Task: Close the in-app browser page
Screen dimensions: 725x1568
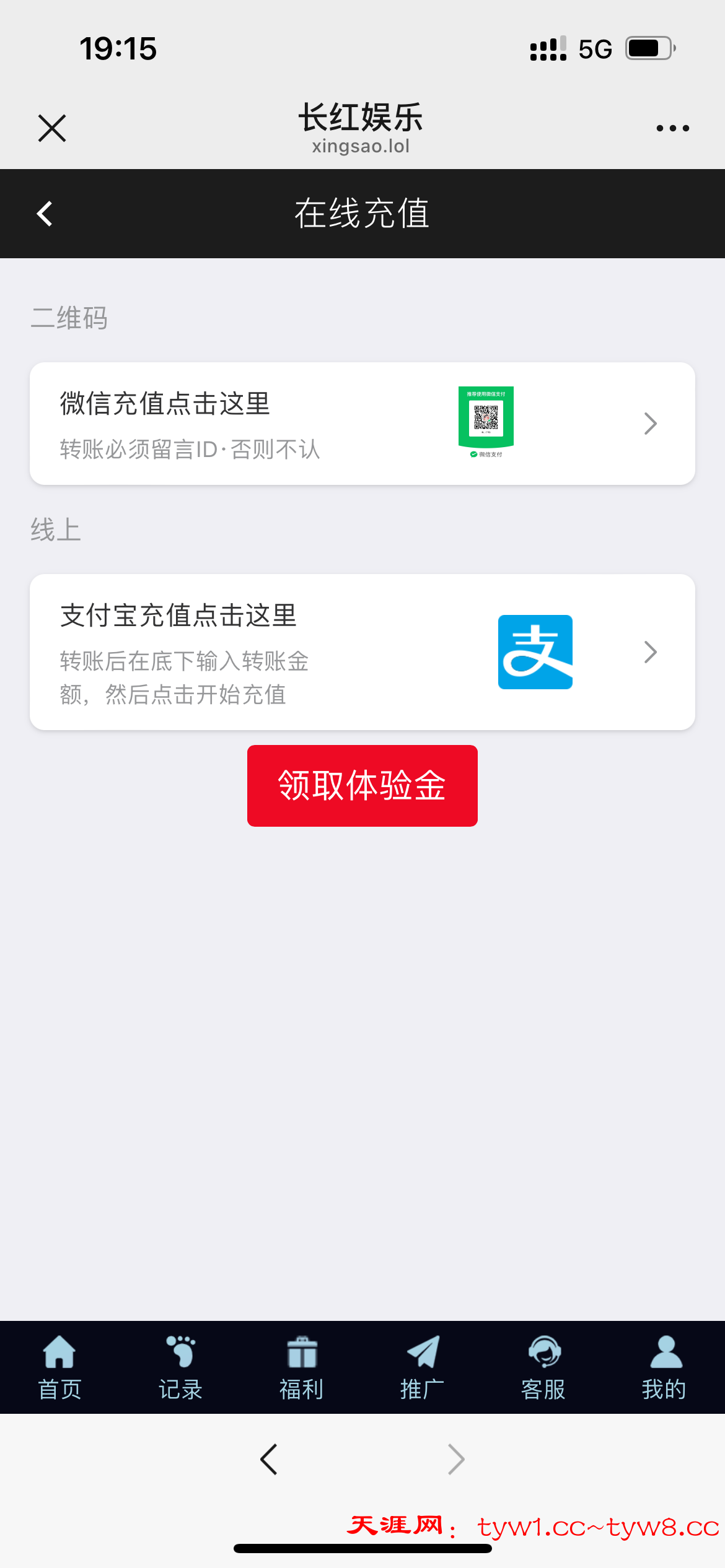Action: 52,128
